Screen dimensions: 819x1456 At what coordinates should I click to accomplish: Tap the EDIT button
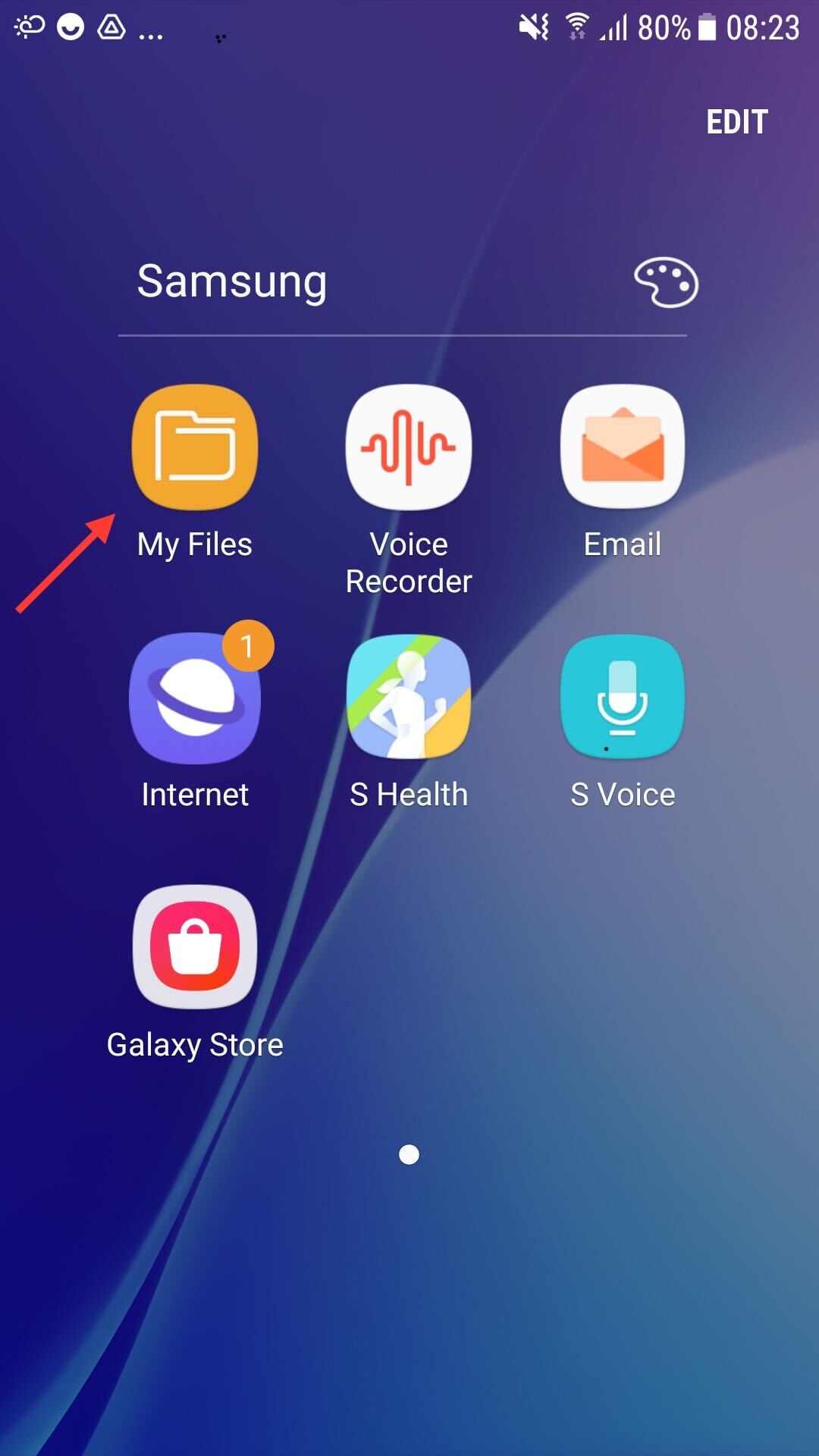[736, 122]
